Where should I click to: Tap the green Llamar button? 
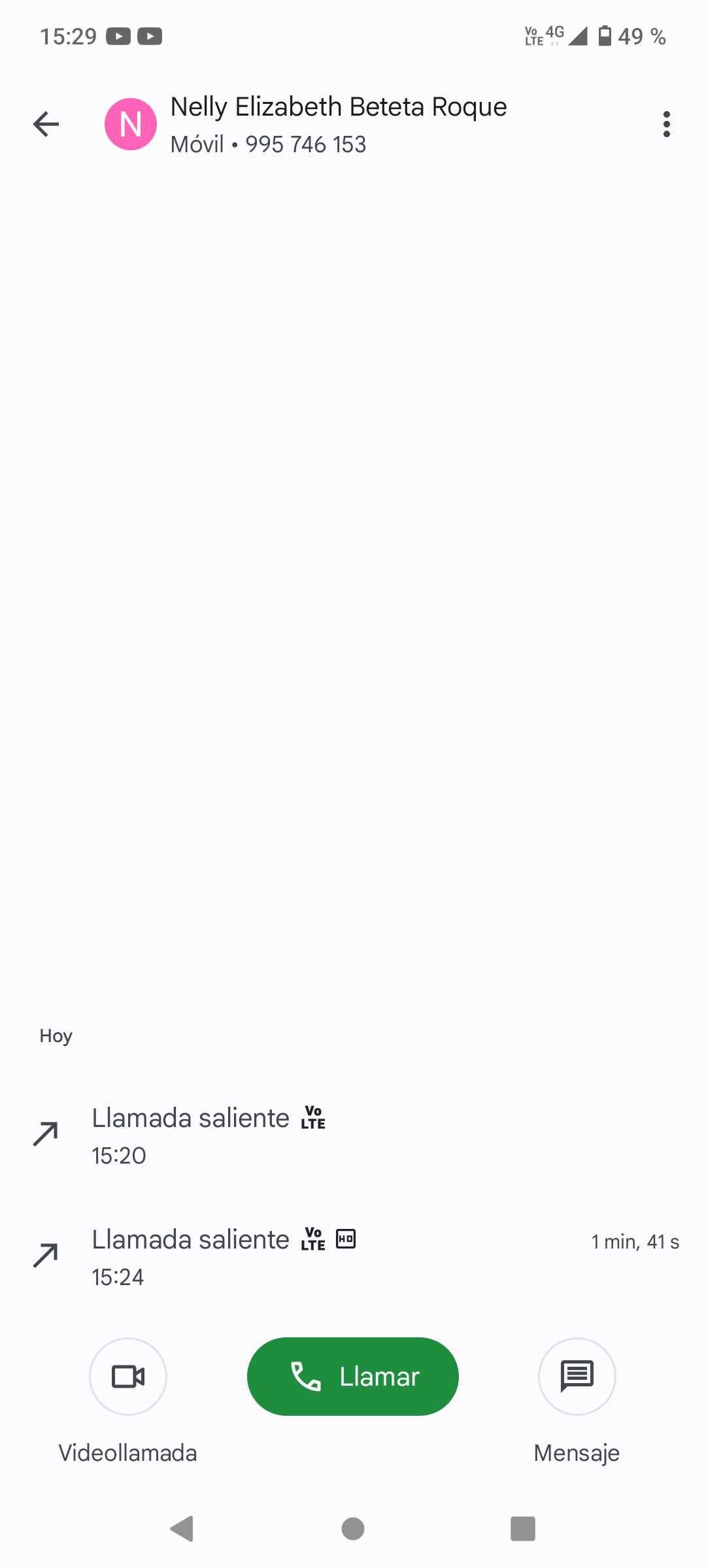[x=353, y=1377]
